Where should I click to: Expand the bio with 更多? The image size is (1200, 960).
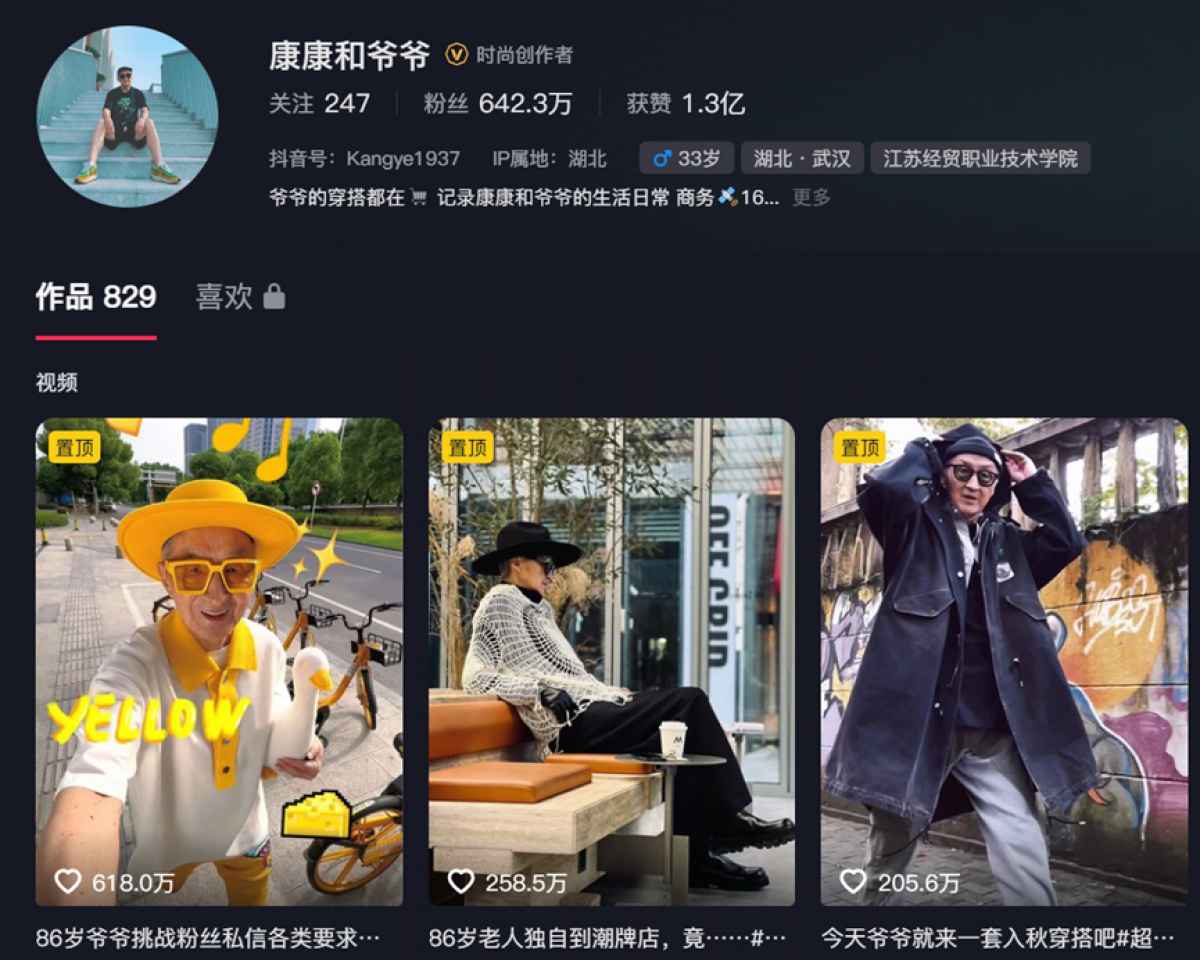811,198
